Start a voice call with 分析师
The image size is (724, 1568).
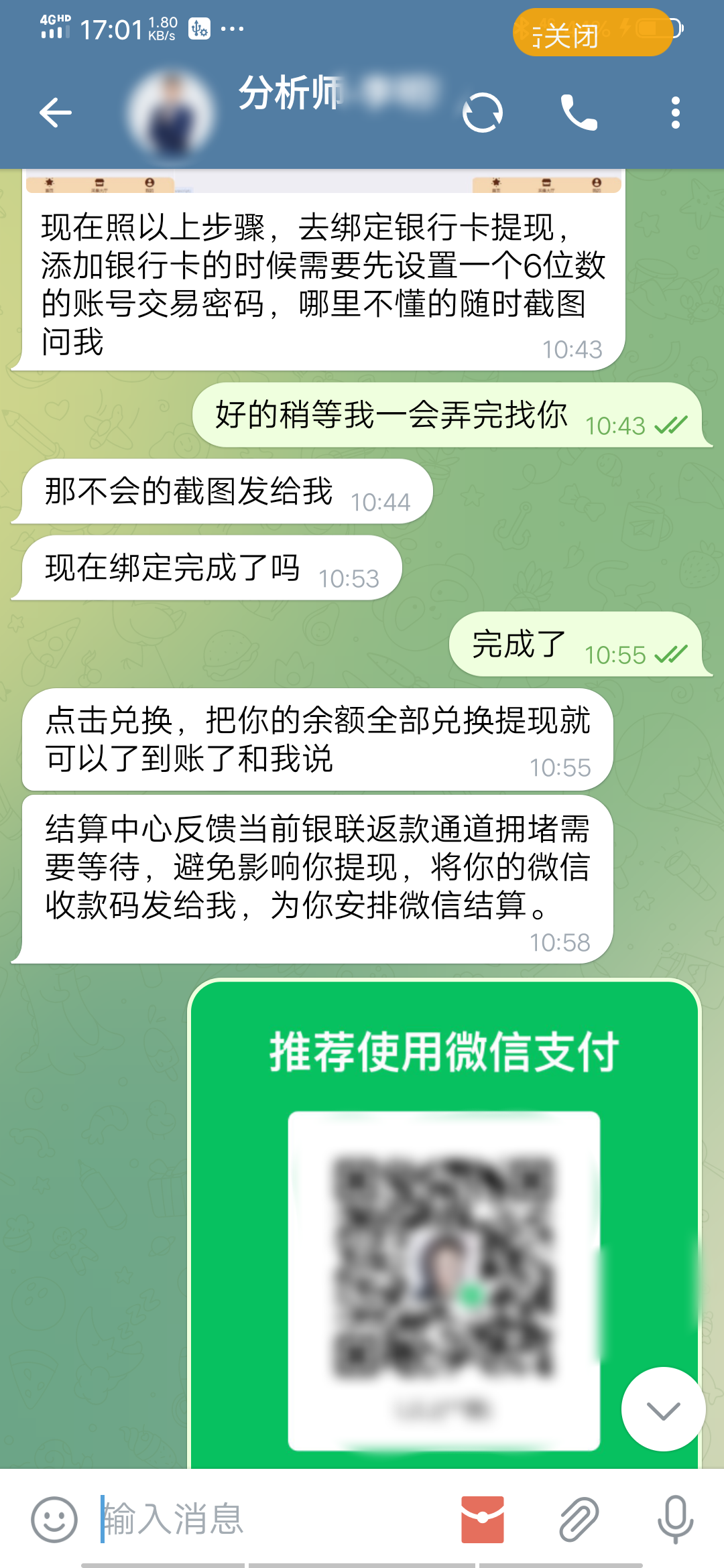(579, 113)
